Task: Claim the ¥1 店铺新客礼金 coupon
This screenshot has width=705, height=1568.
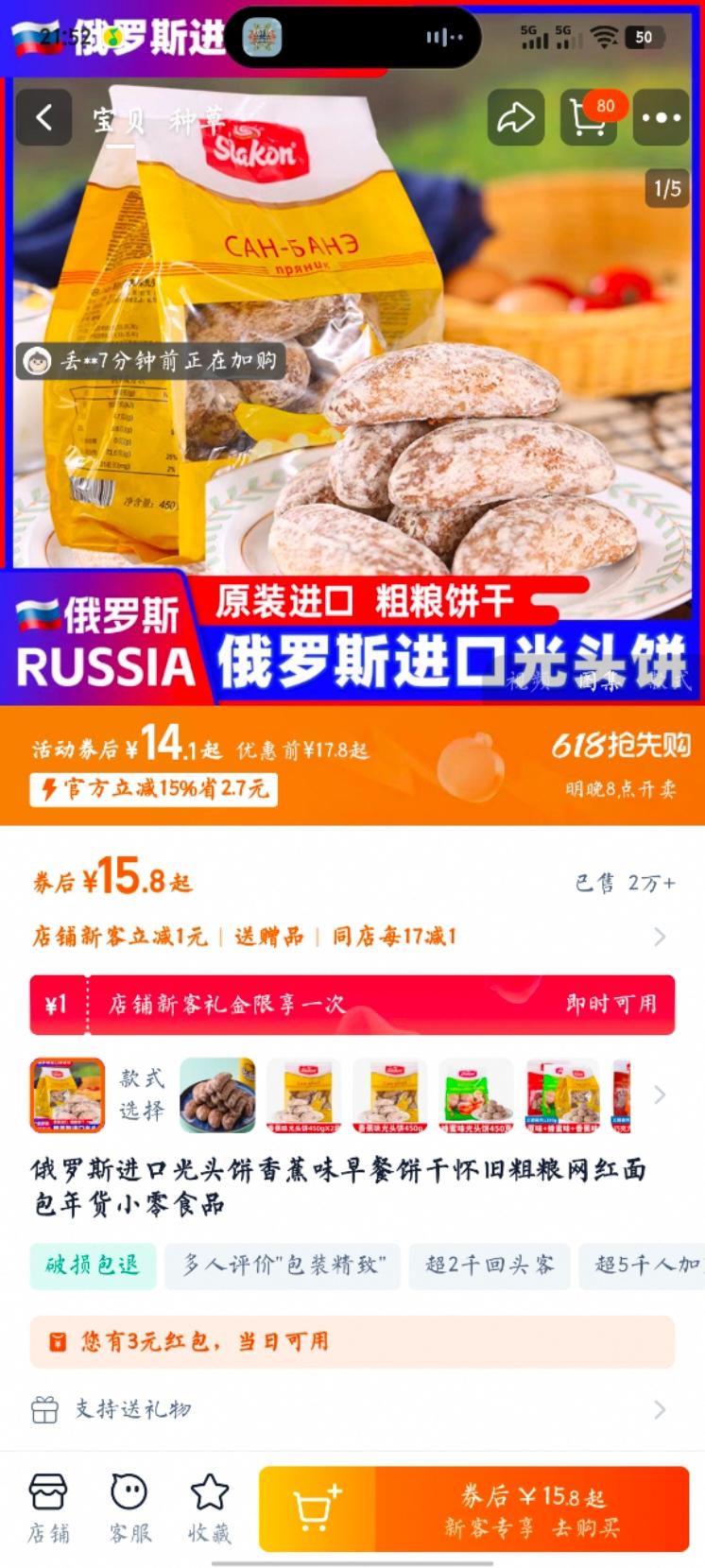Action: point(352,1004)
